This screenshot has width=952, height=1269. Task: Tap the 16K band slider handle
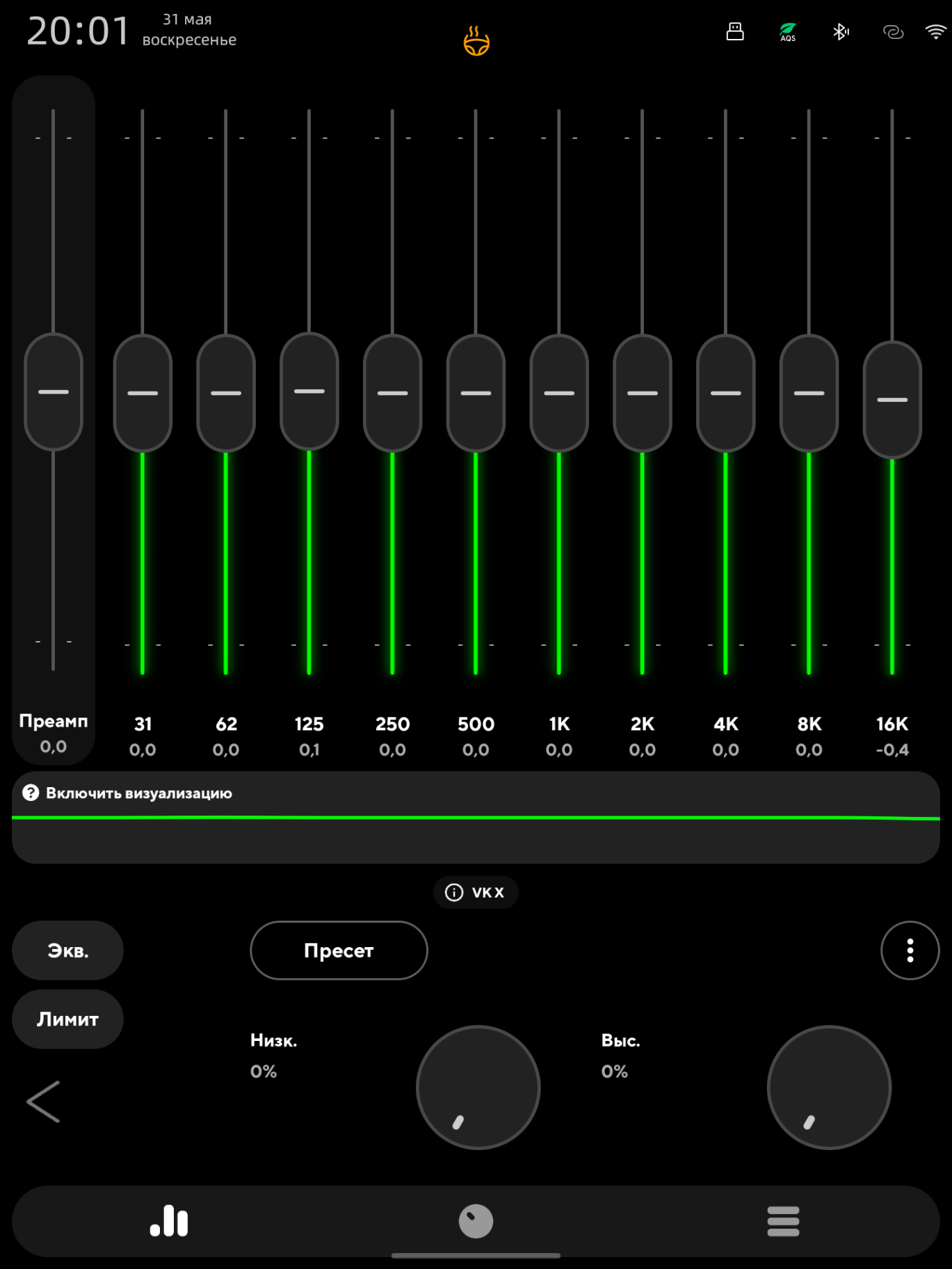tap(892, 400)
